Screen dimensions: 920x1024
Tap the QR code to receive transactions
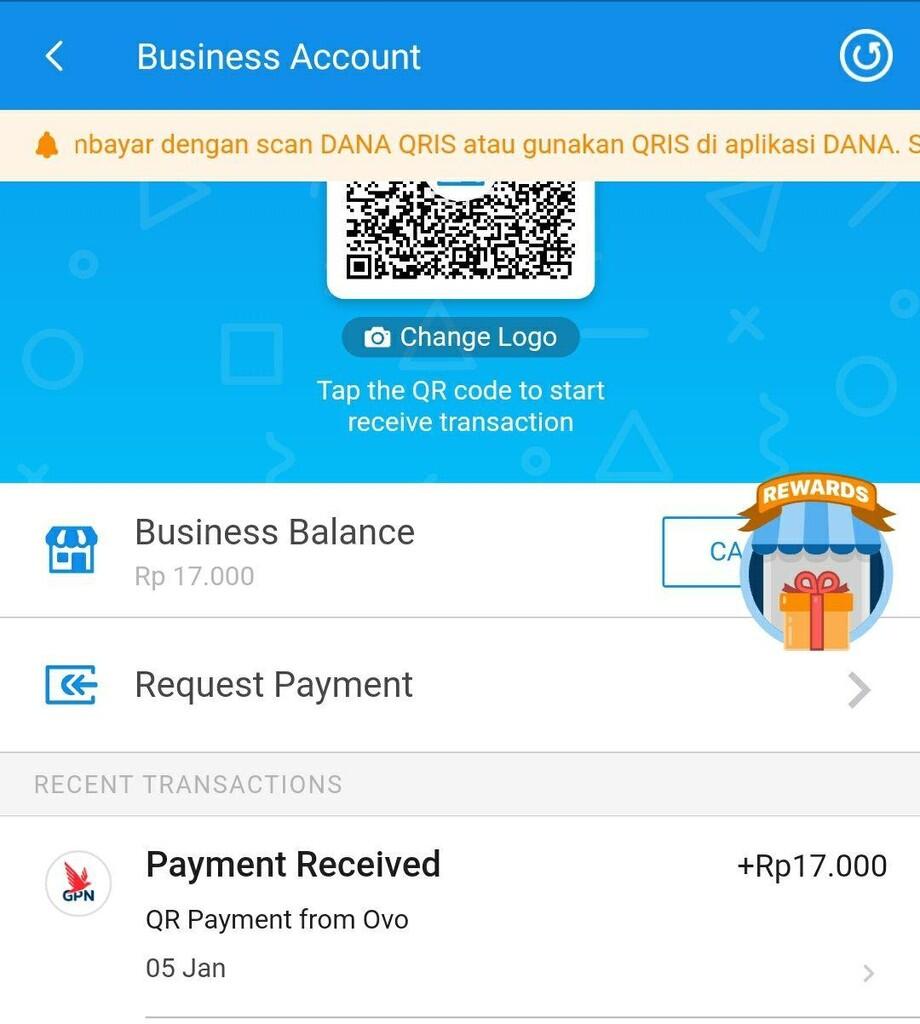(460, 235)
